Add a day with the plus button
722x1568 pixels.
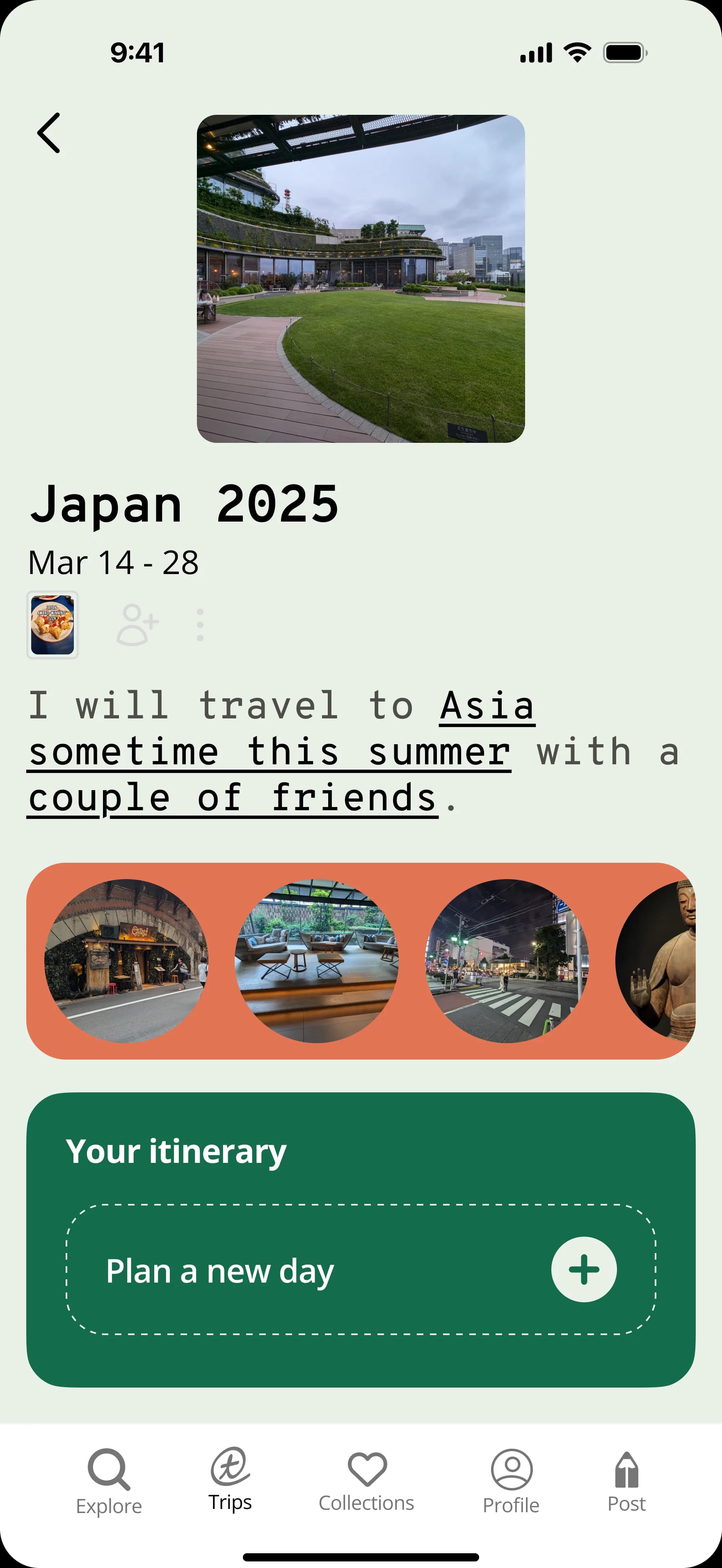[x=583, y=1269]
